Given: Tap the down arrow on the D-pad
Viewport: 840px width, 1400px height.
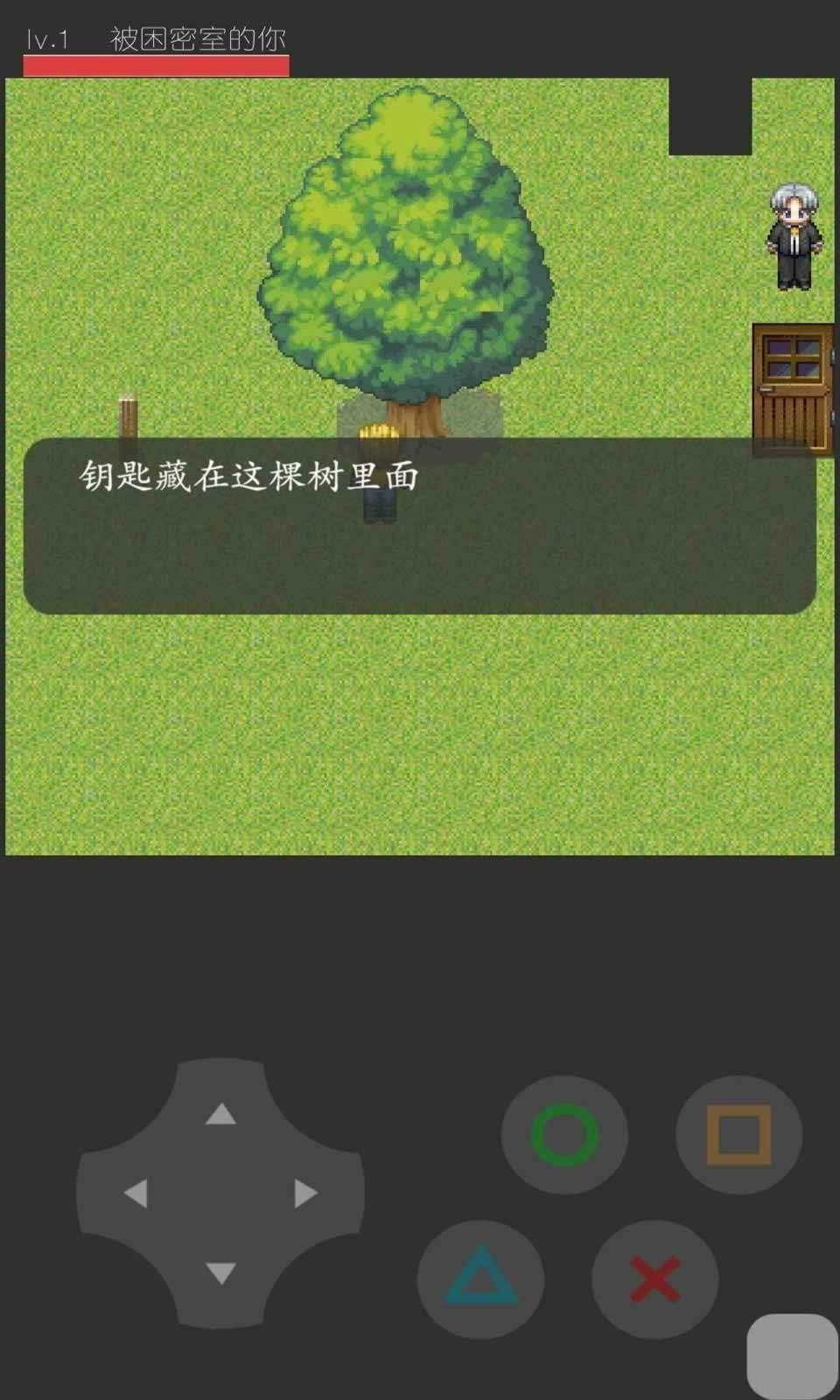Looking at the screenshot, I should pyautogui.click(x=220, y=1273).
